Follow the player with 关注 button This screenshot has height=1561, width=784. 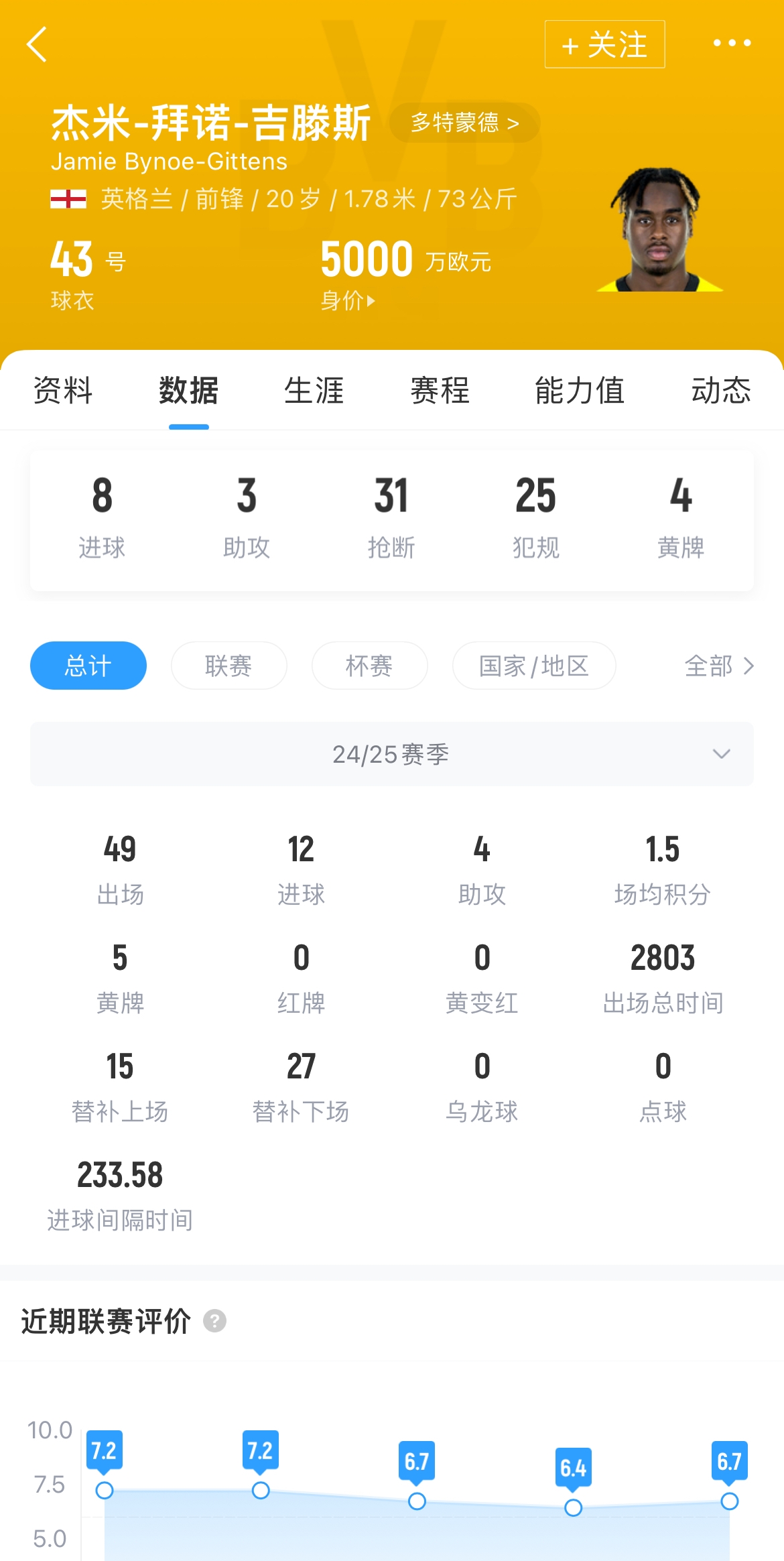pos(604,44)
